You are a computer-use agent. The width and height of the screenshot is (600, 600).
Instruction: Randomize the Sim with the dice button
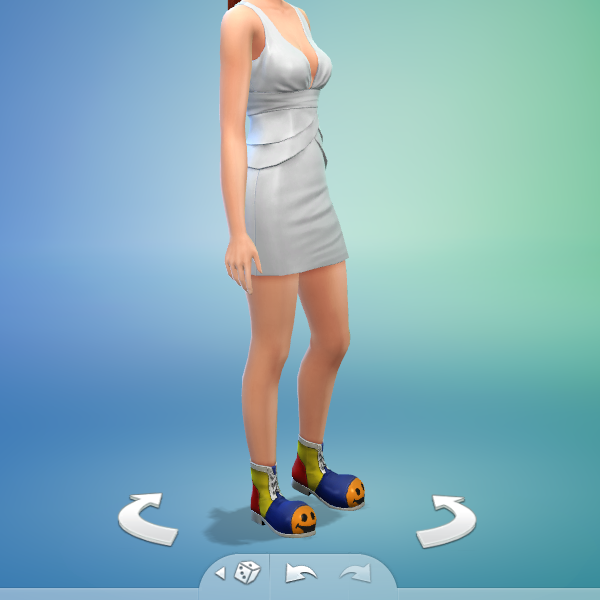click(x=246, y=573)
